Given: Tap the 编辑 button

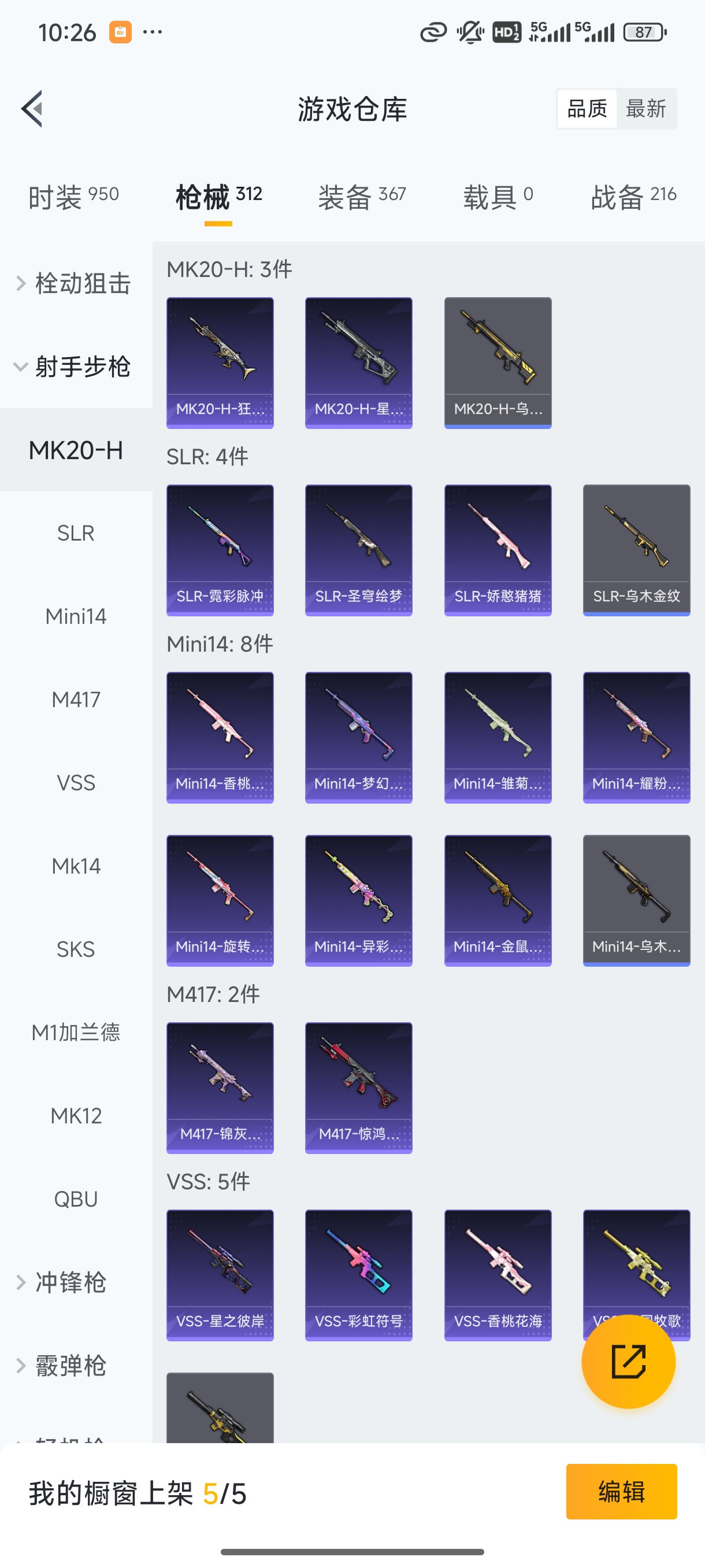Looking at the screenshot, I should pos(621,1491).
